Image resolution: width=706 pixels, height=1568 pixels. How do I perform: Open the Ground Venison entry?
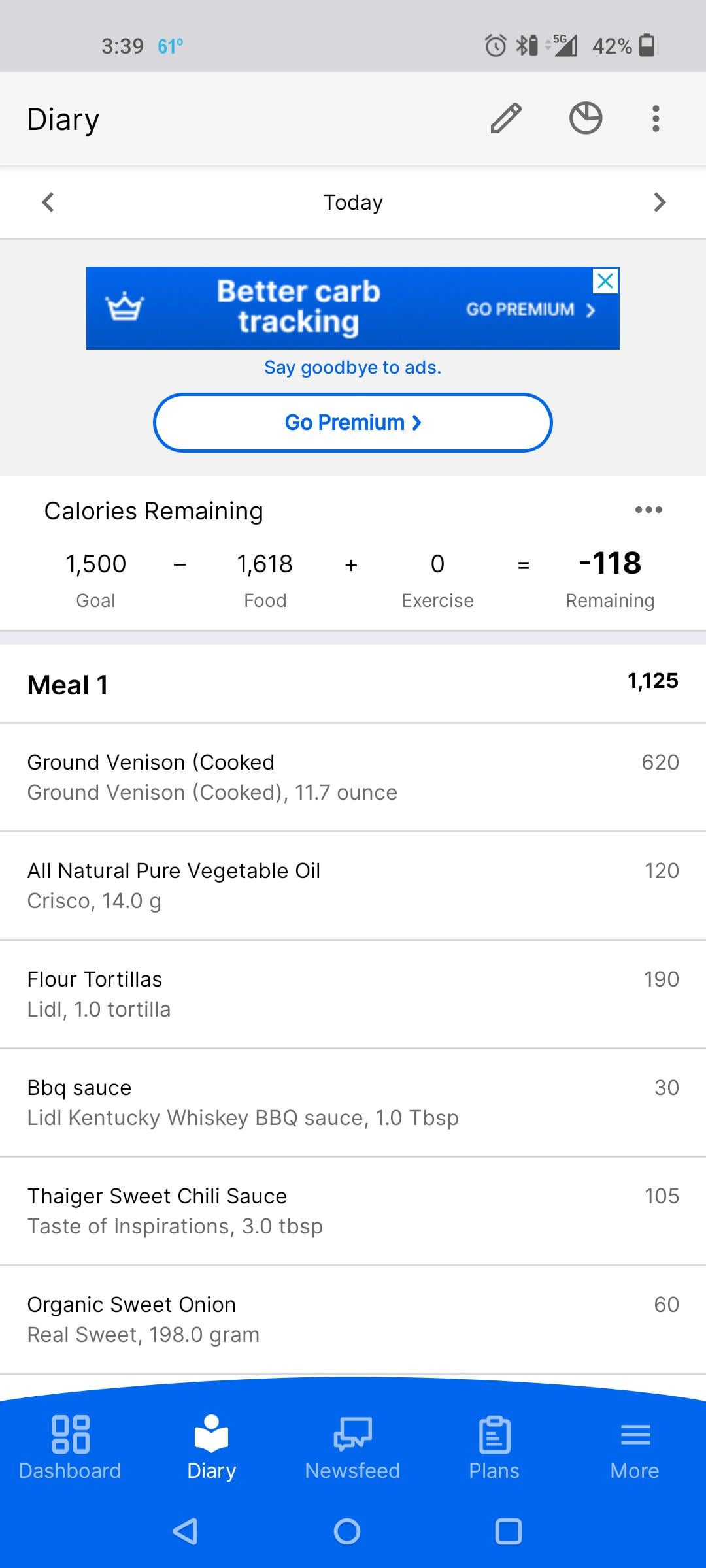pos(353,777)
